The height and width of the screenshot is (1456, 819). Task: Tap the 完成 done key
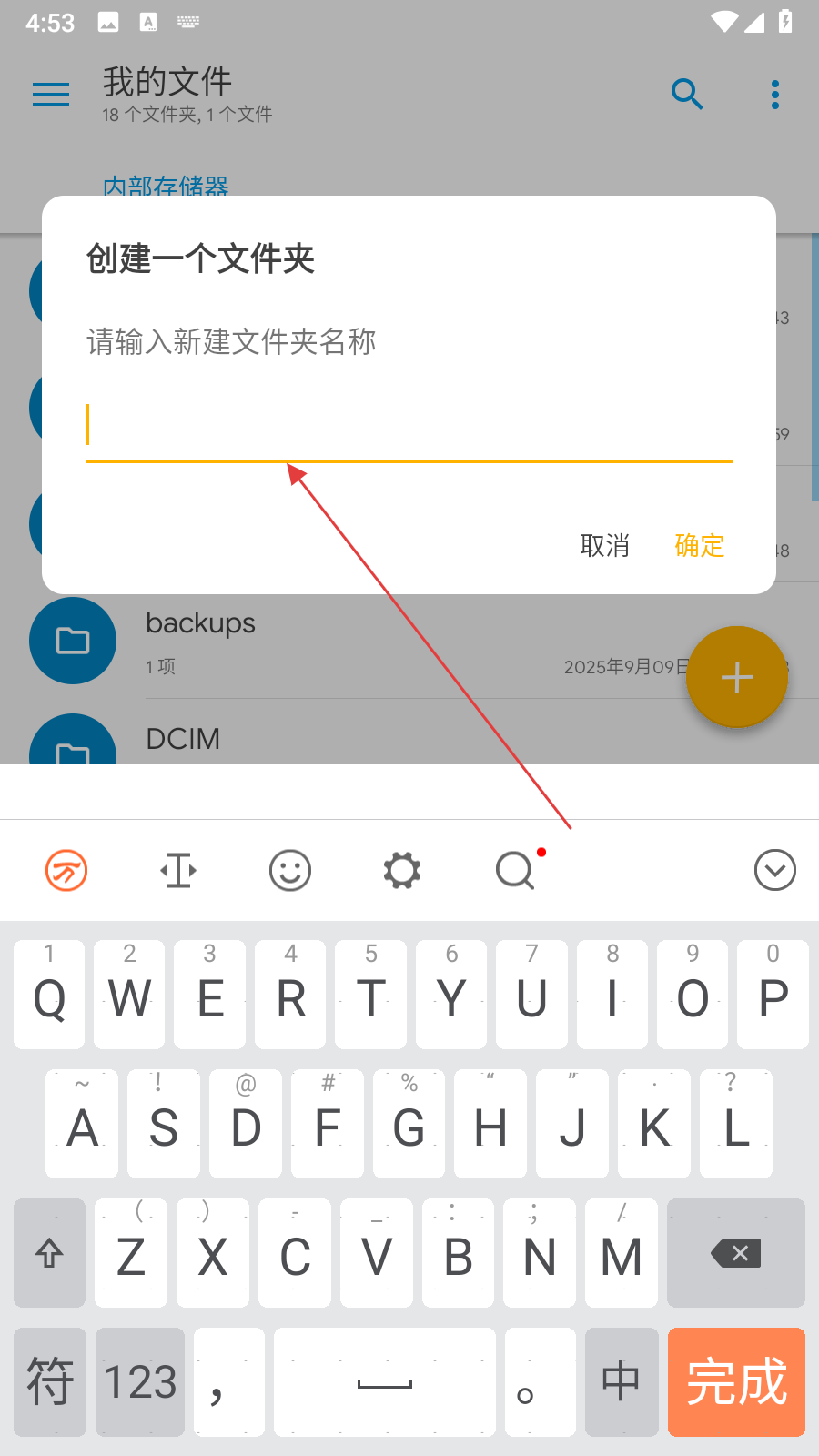(x=736, y=1382)
